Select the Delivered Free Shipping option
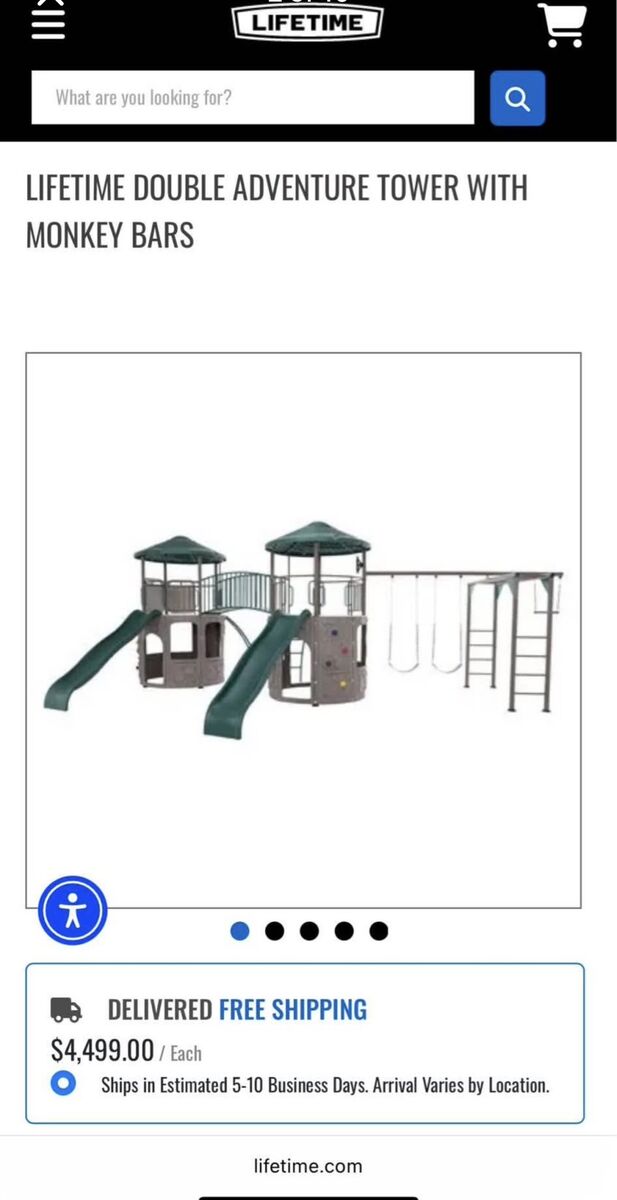The height and width of the screenshot is (1200, 617). pos(63,1083)
